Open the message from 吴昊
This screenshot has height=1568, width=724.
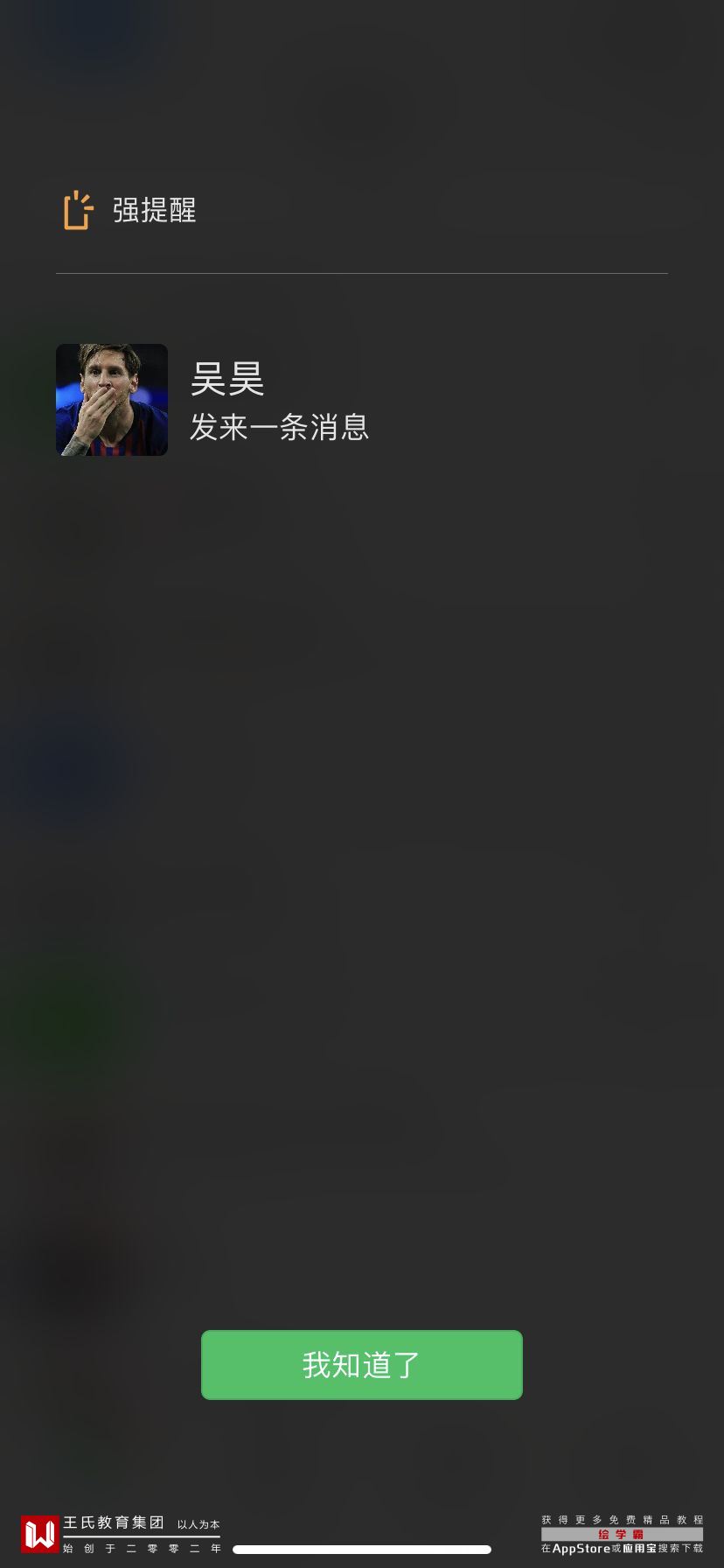279,401
